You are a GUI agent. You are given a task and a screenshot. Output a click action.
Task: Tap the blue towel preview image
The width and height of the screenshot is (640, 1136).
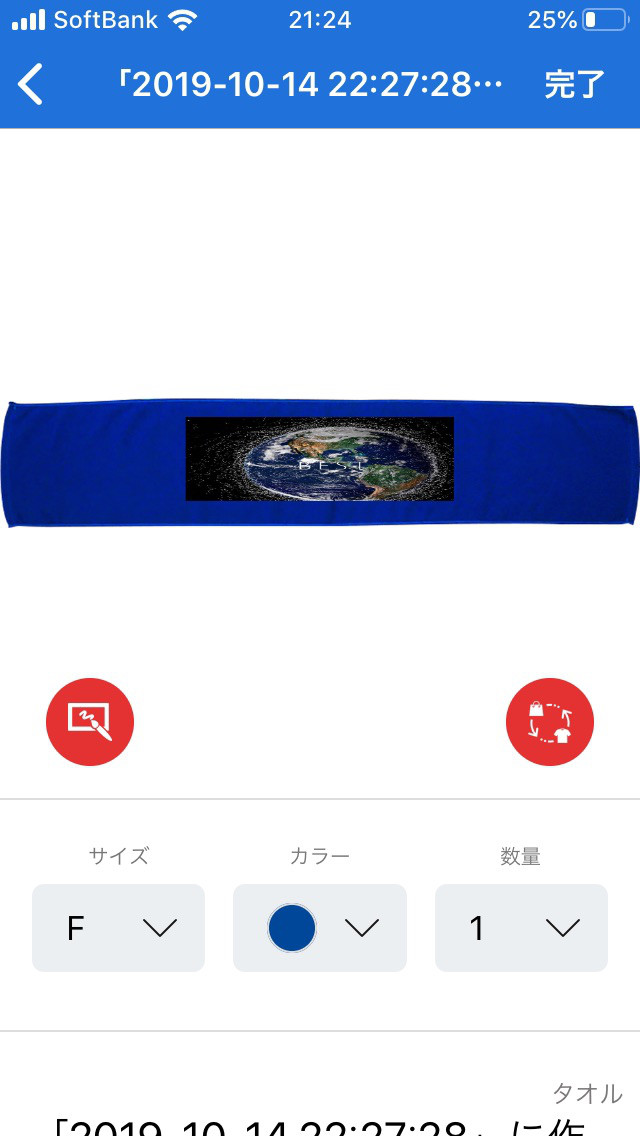click(x=320, y=464)
